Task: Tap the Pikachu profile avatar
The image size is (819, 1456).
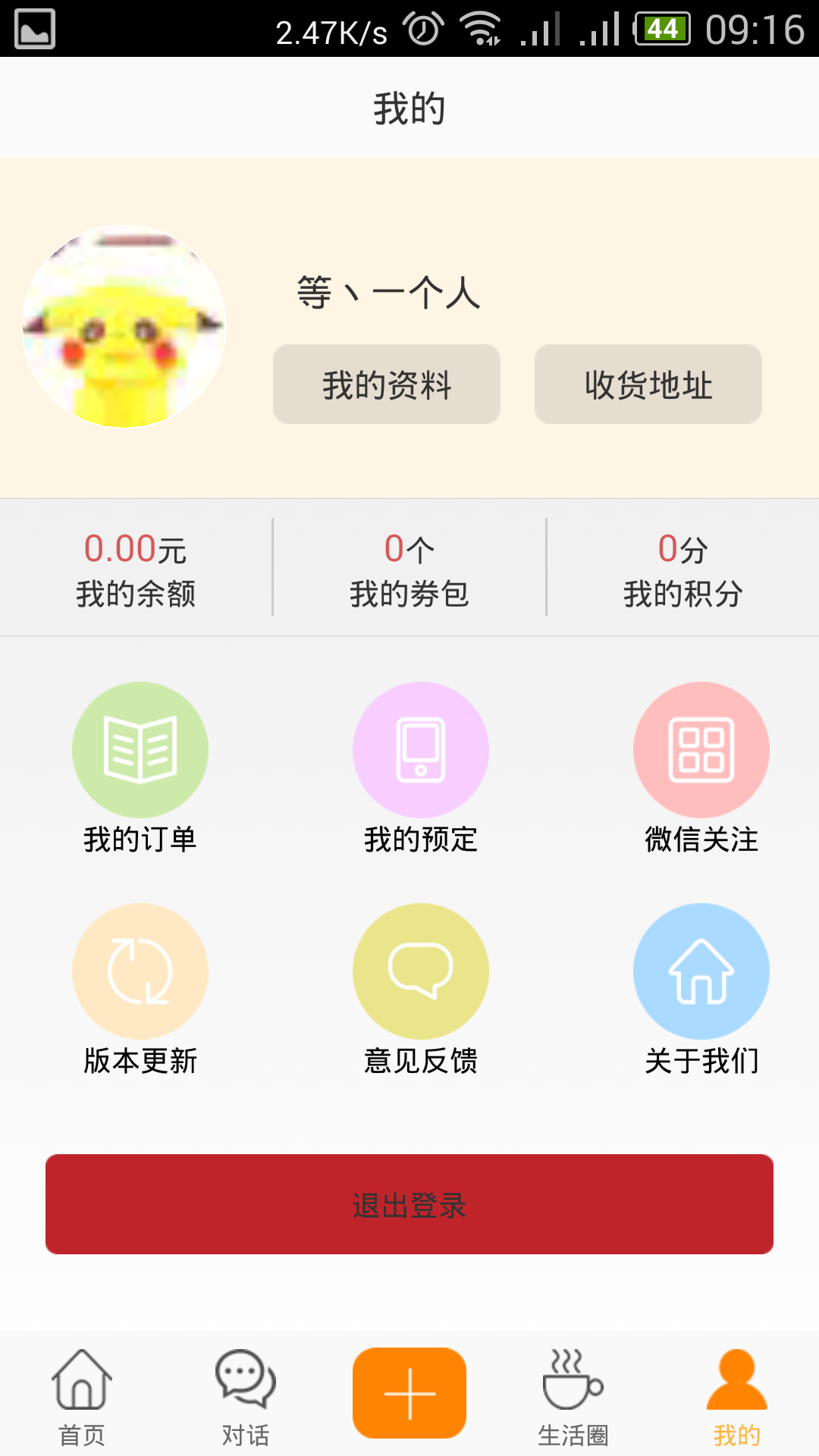Action: click(124, 327)
